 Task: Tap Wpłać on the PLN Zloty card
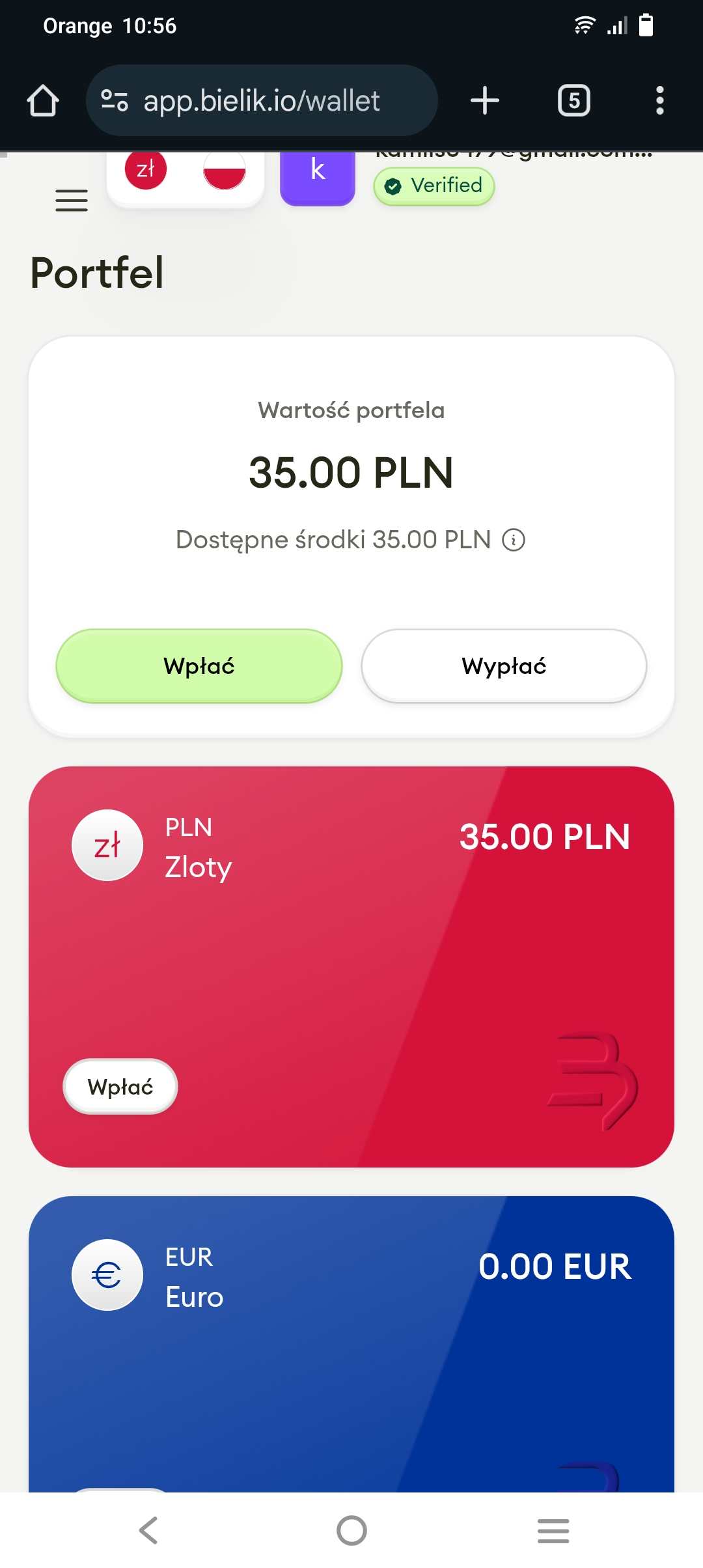120,1087
